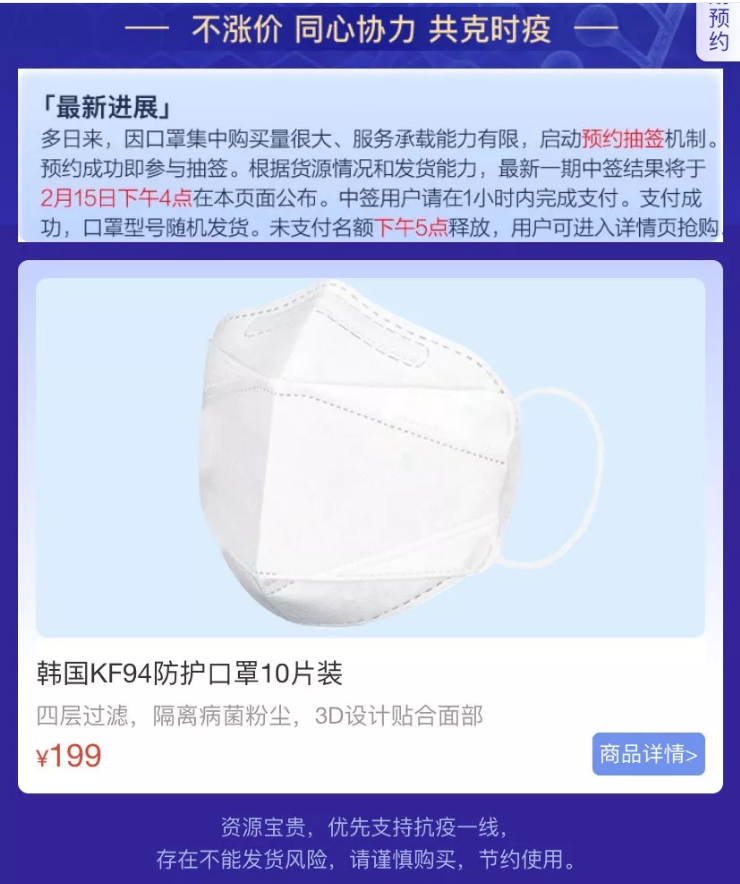Open the 韩国KF94防护口罩 product image
The image size is (740, 884).
[370, 457]
